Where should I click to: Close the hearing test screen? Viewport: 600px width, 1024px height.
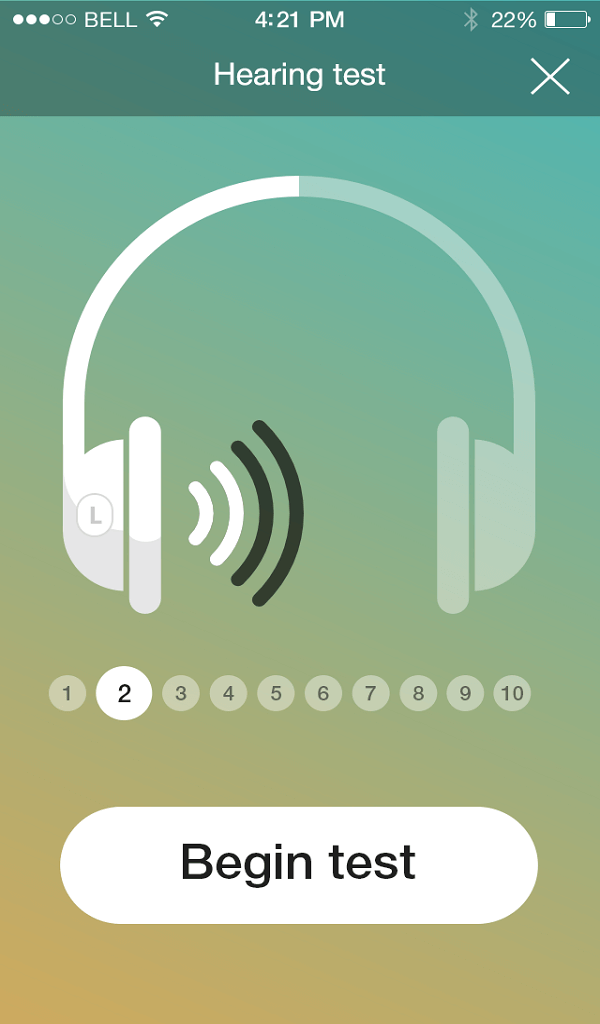(x=550, y=76)
